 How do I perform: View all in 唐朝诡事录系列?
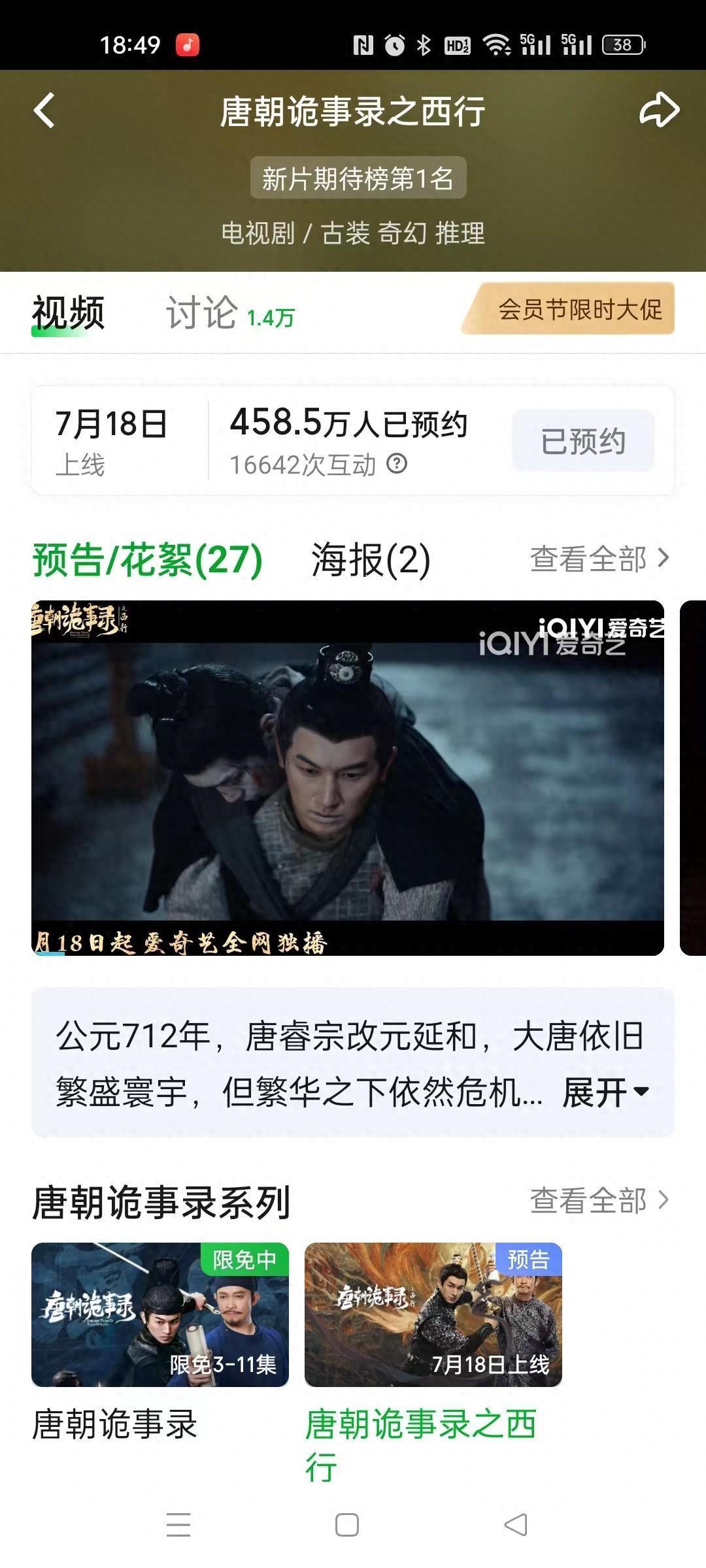[x=599, y=1201]
